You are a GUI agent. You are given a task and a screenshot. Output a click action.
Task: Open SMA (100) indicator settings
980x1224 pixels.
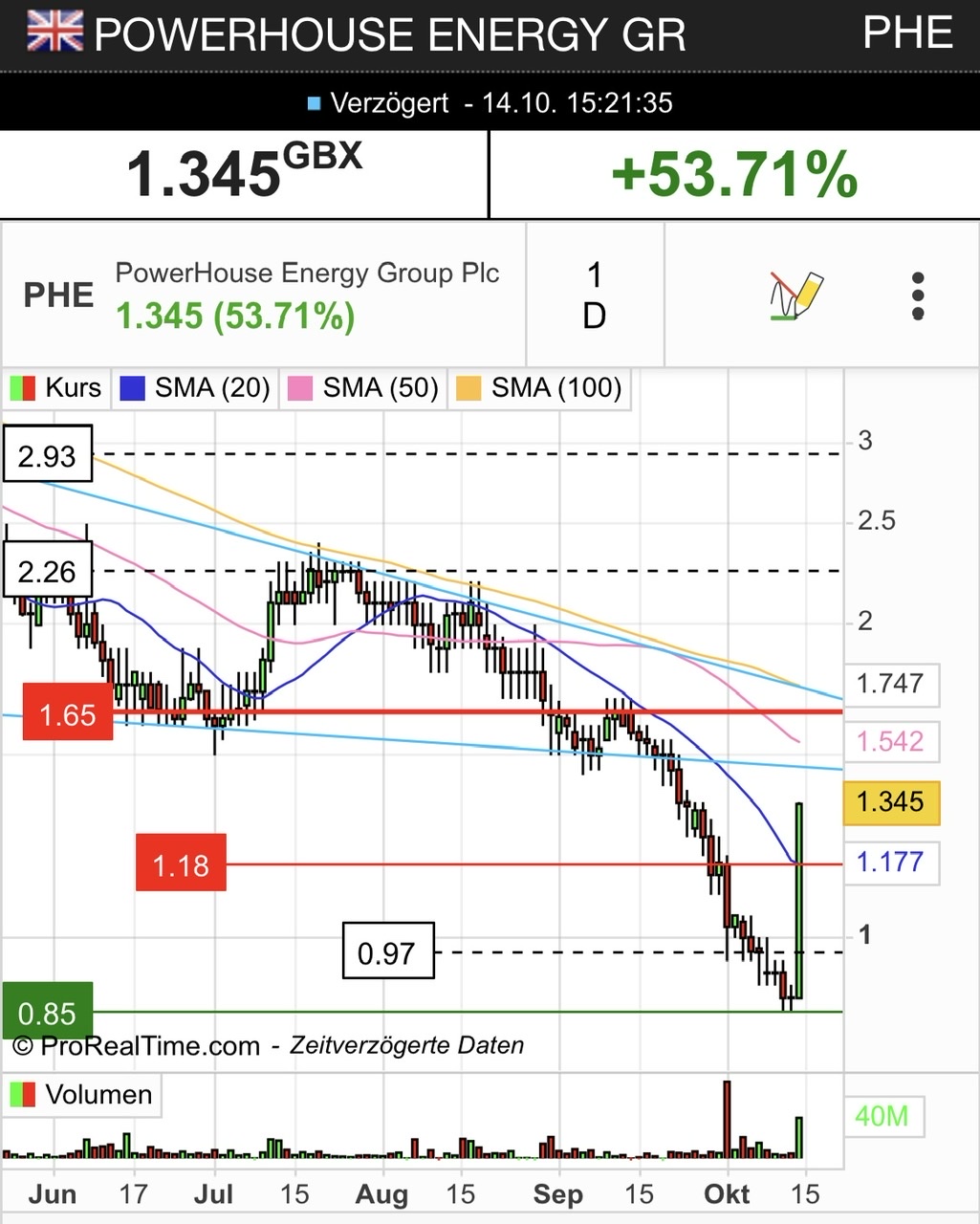539,388
